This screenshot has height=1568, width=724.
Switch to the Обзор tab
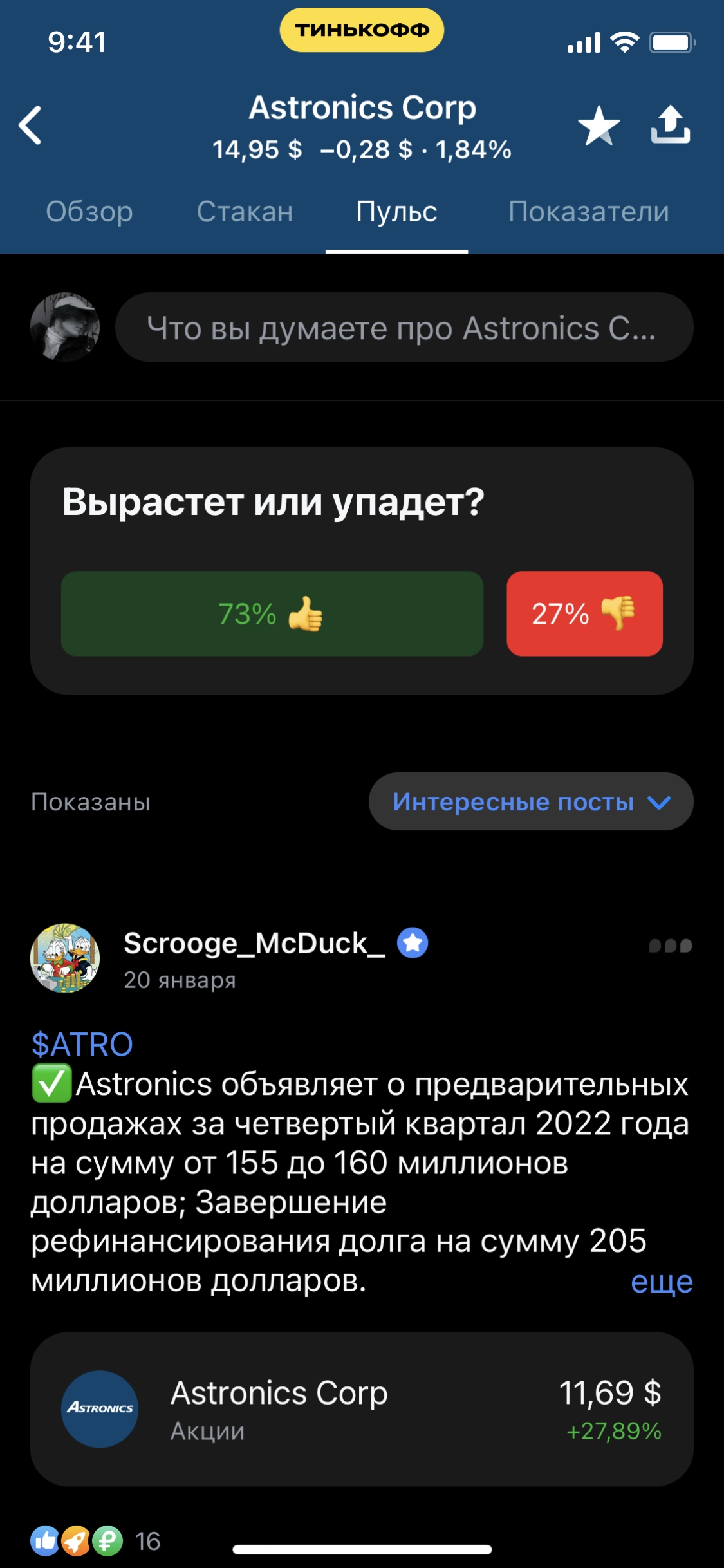tap(89, 212)
